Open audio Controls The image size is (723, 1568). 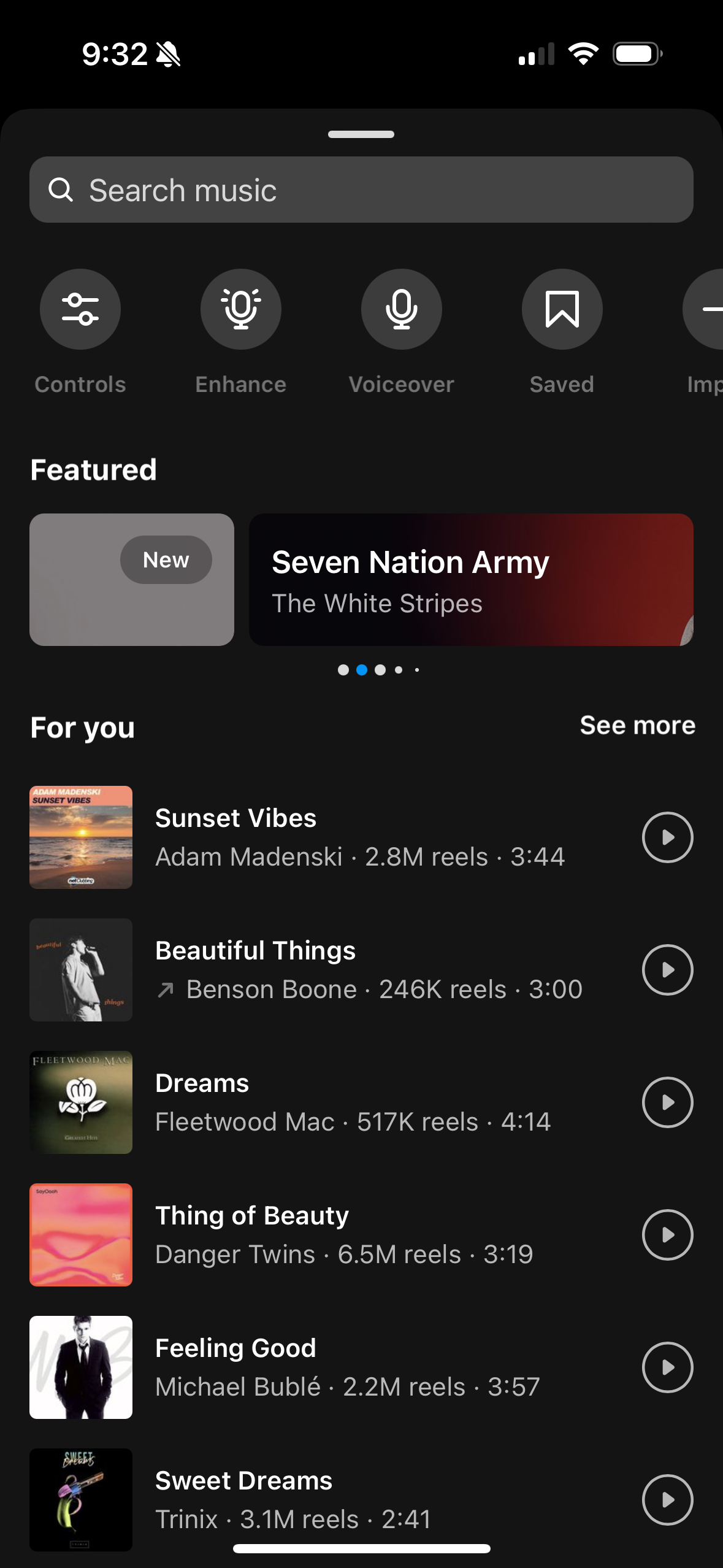[x=80, y=309]
